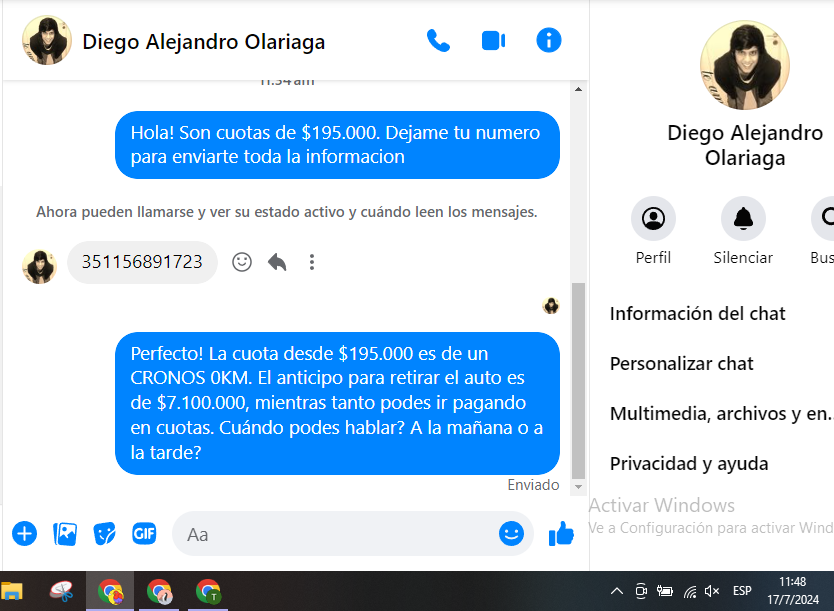Choose a sticker to send
The width and height of the screenshot is (834, 611).
(x=105, y=534)
